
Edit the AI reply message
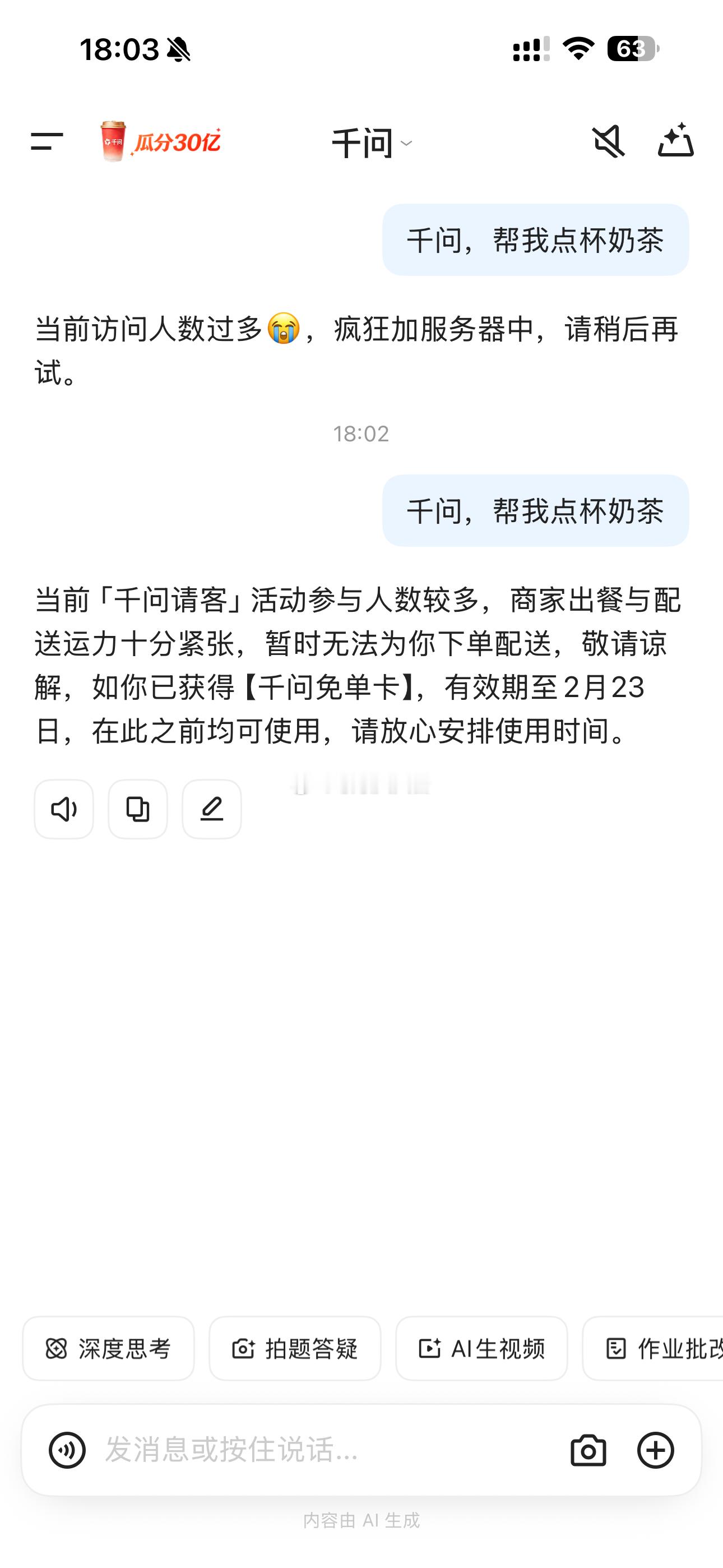[x=211, y=810]
